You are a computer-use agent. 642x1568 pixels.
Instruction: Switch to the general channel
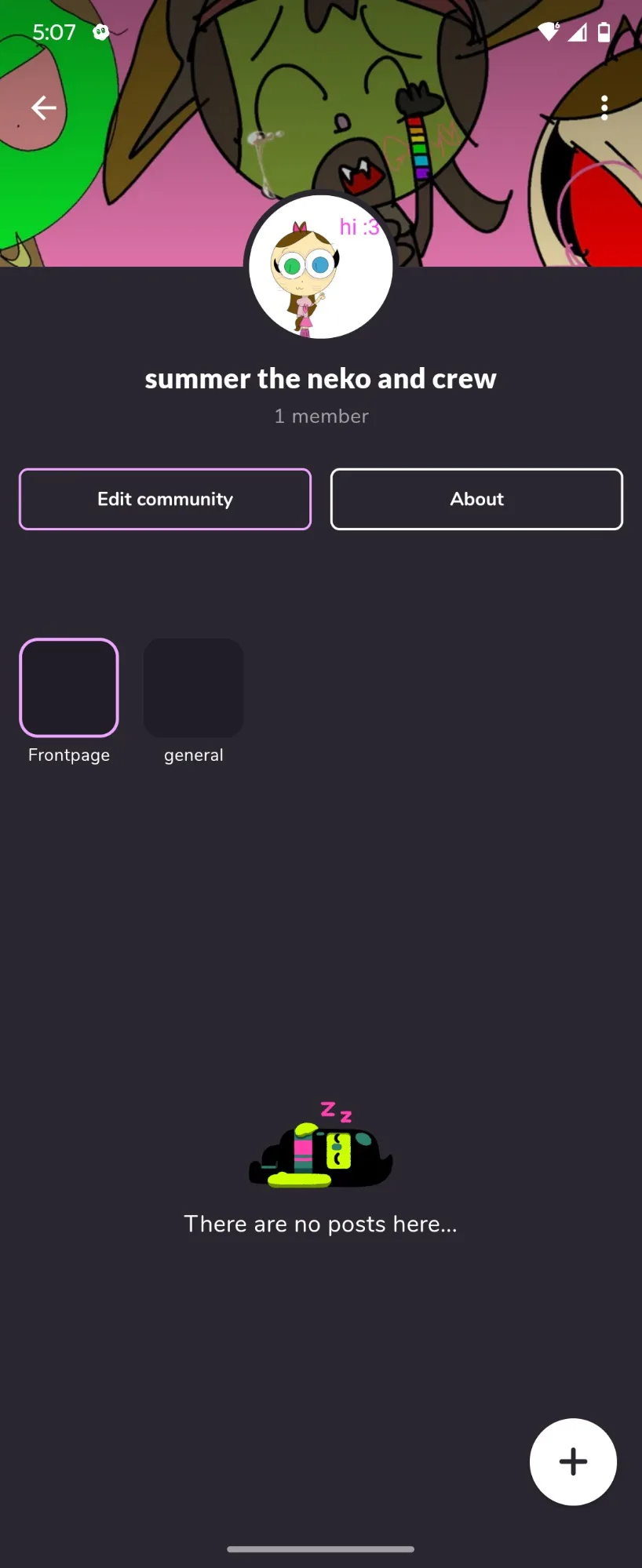pos(193,688)
